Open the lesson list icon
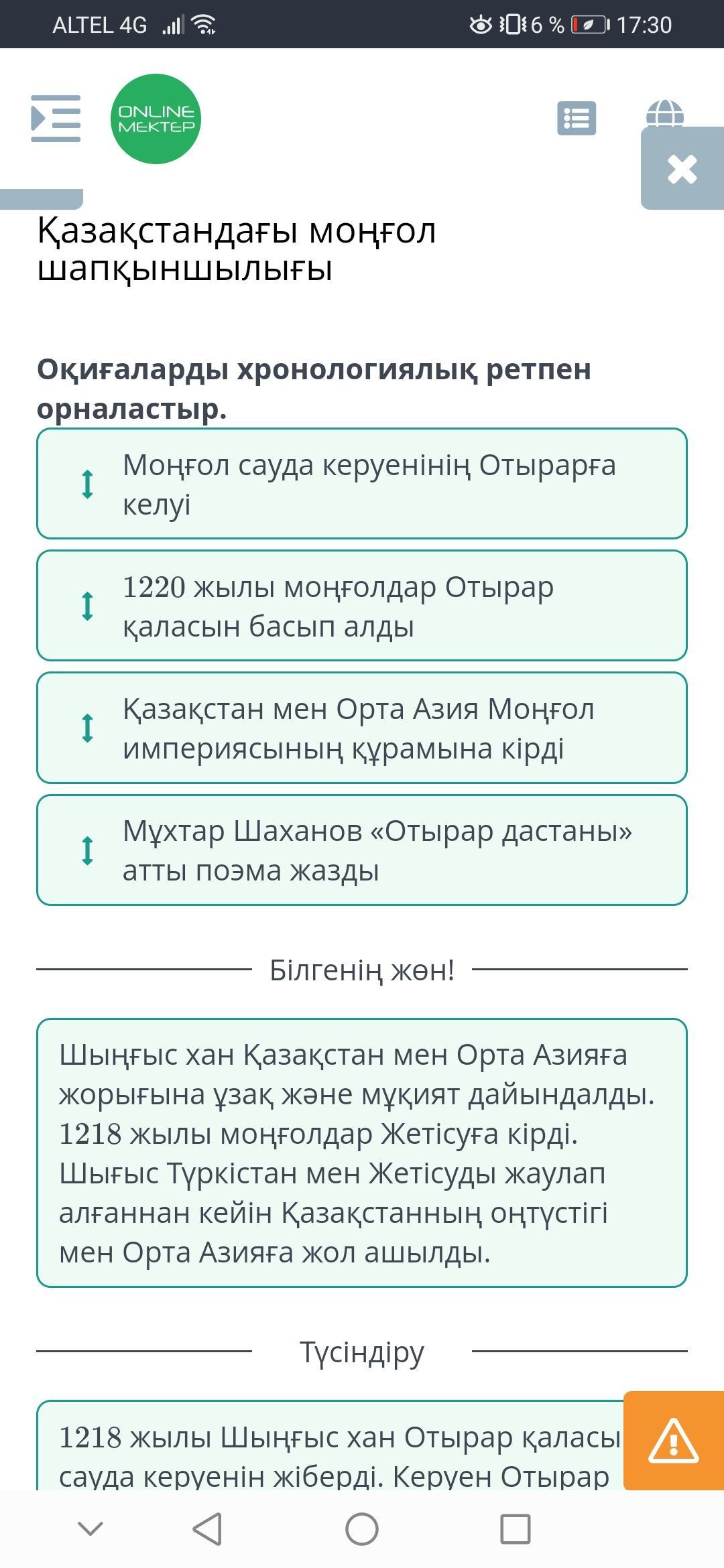Viewport: 724px width, 1568px height. tap(577, 119)
